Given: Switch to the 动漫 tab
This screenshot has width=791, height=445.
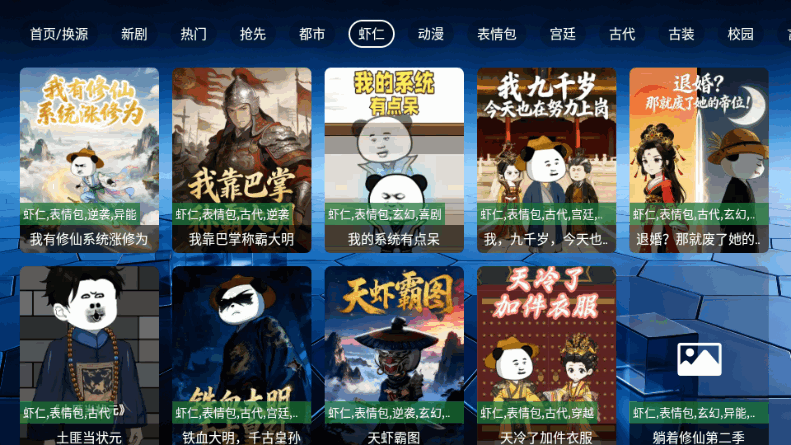Looking at the screenshot, I should point(431,34).
